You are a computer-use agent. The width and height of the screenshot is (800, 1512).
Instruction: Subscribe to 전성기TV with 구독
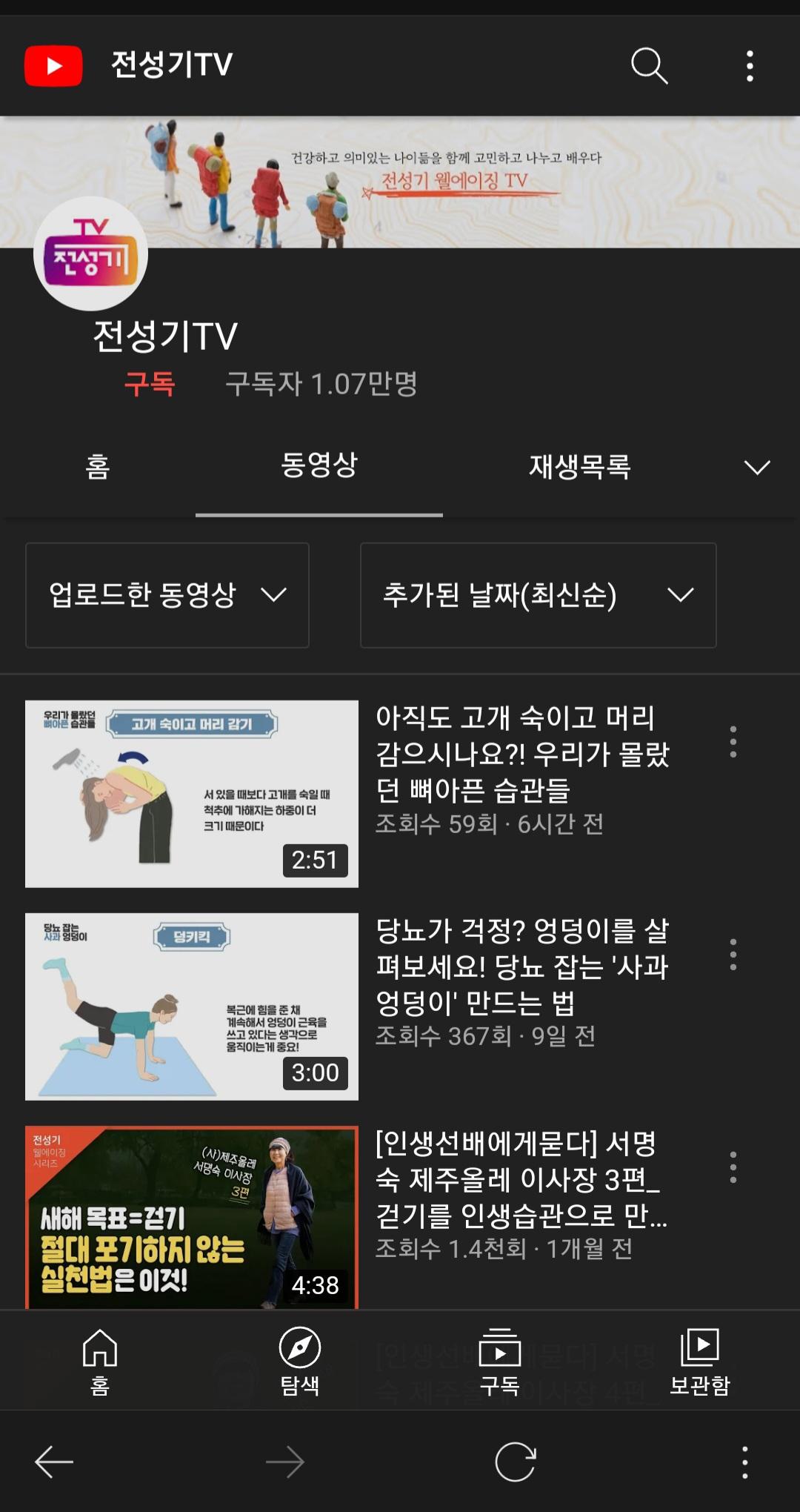pos(150,384)
